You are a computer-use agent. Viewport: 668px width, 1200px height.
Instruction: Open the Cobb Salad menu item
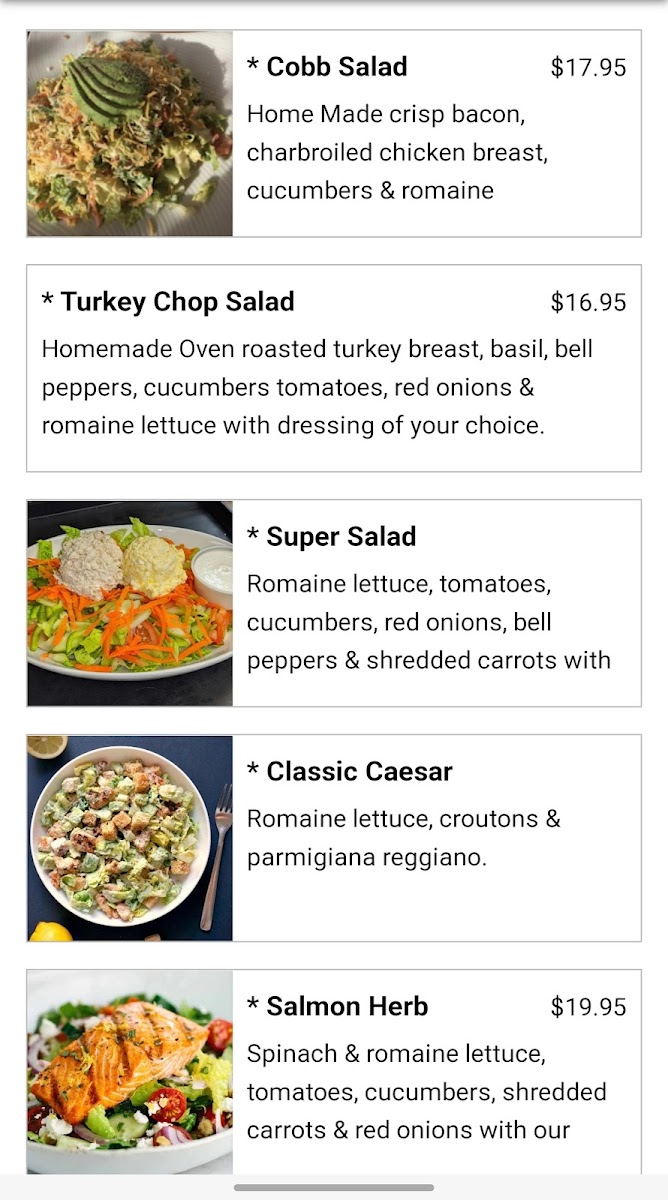pyautogui.click(x=334, y=134)
